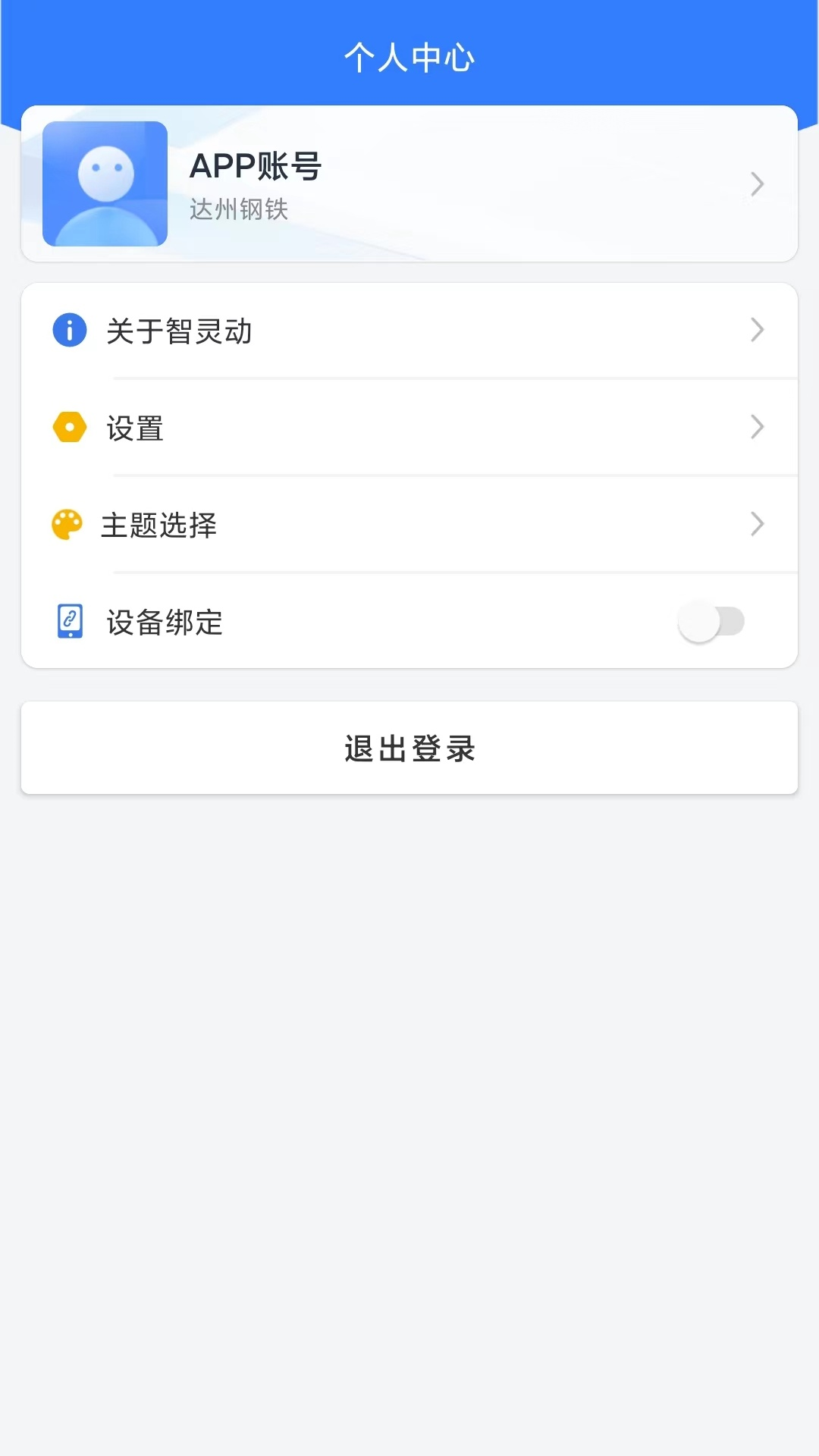Click the palette icon next to 主题选择

(69, 525)
